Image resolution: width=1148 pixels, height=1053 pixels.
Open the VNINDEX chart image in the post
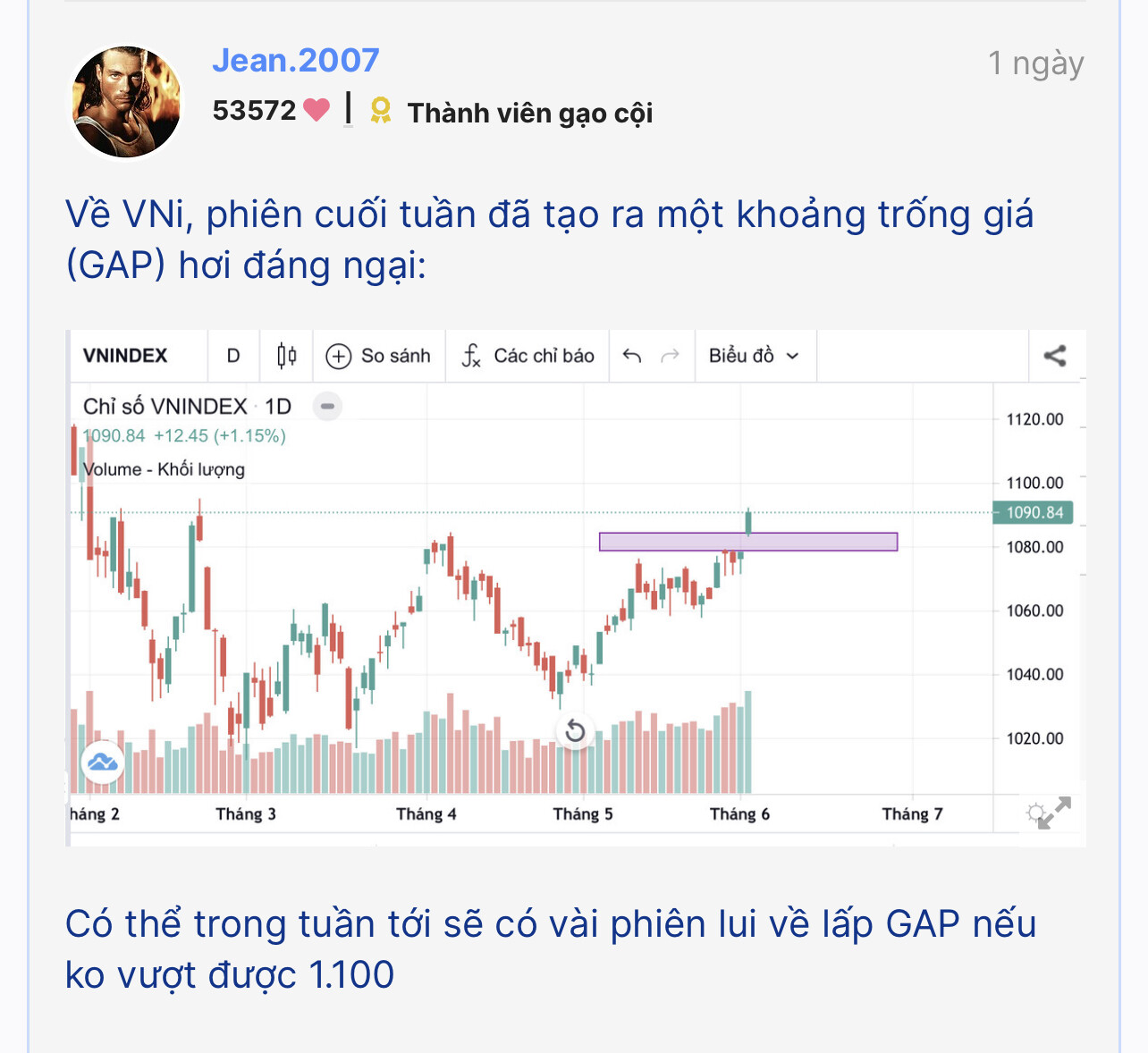pyautogui.click(x=575, y=586)
